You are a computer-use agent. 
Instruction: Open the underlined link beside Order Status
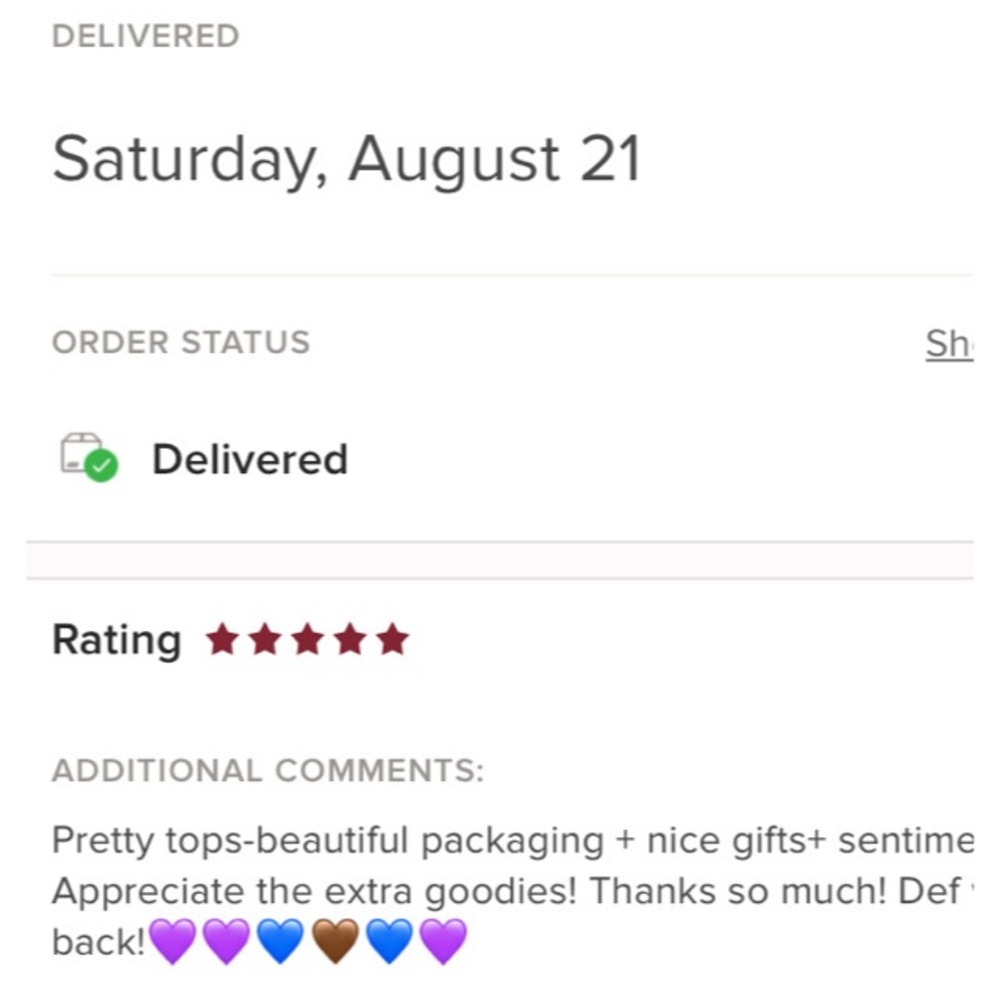pyautogui.click(x=948, y=344)
